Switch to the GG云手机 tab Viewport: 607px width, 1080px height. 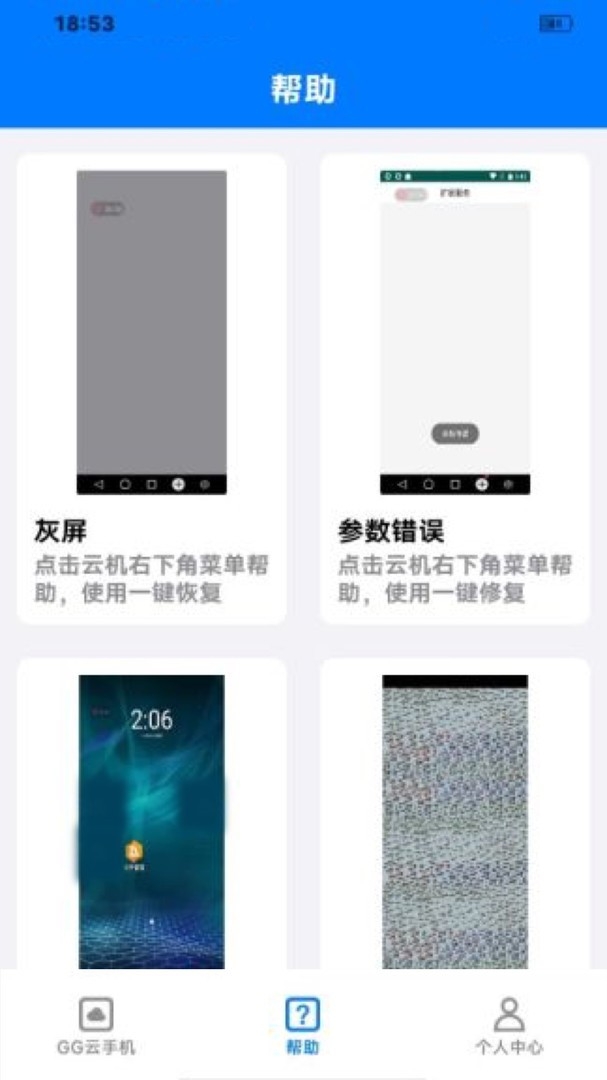coord(96,1026)
